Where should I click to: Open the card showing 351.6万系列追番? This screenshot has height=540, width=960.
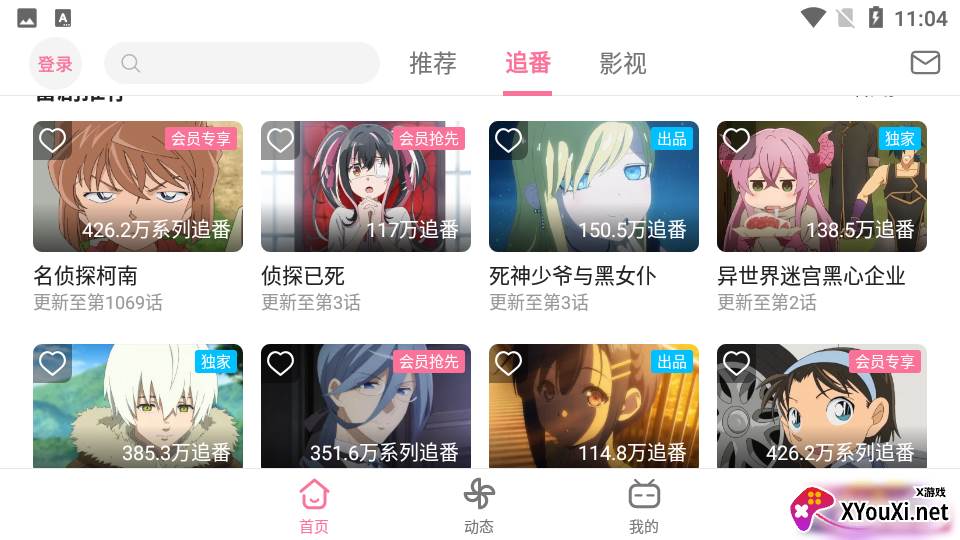(366, 407)
